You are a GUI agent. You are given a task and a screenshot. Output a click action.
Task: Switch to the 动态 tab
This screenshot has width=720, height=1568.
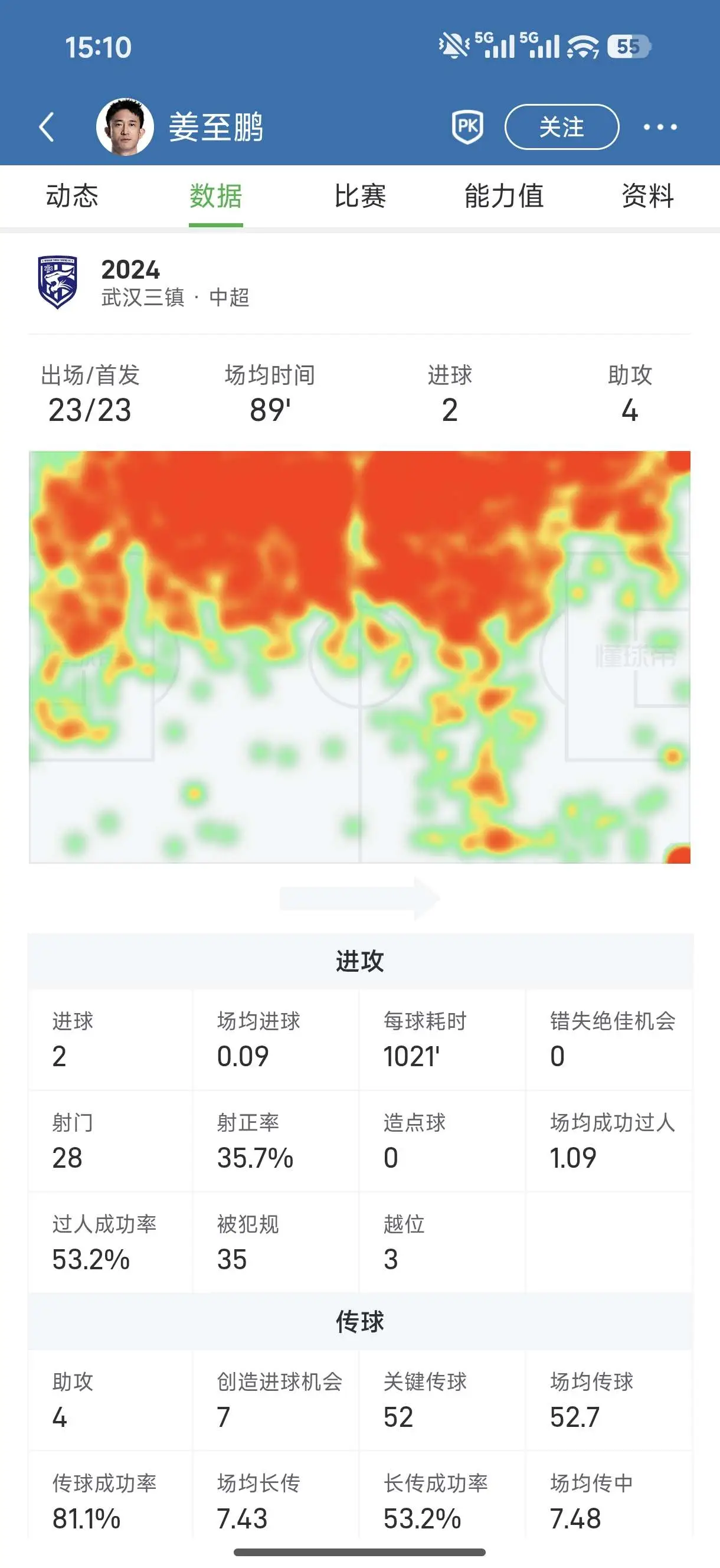point(72,196)
